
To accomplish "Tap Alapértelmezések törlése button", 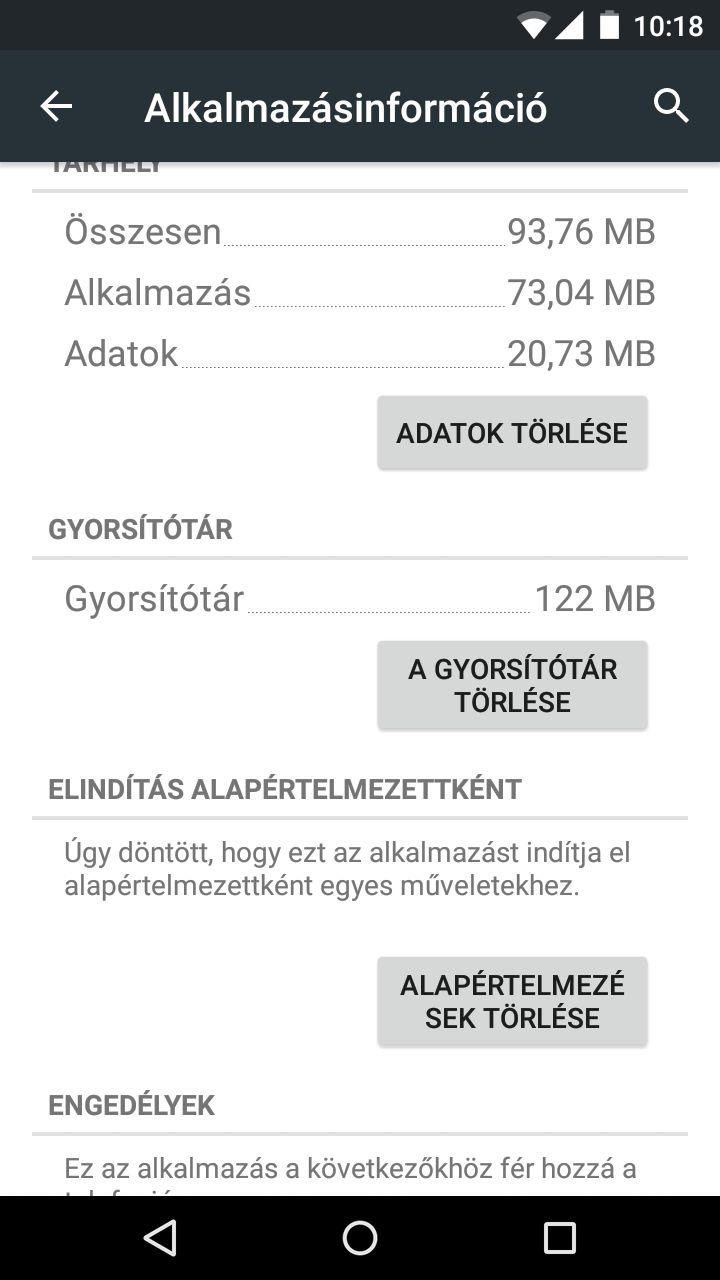I will click(512, 1001).
